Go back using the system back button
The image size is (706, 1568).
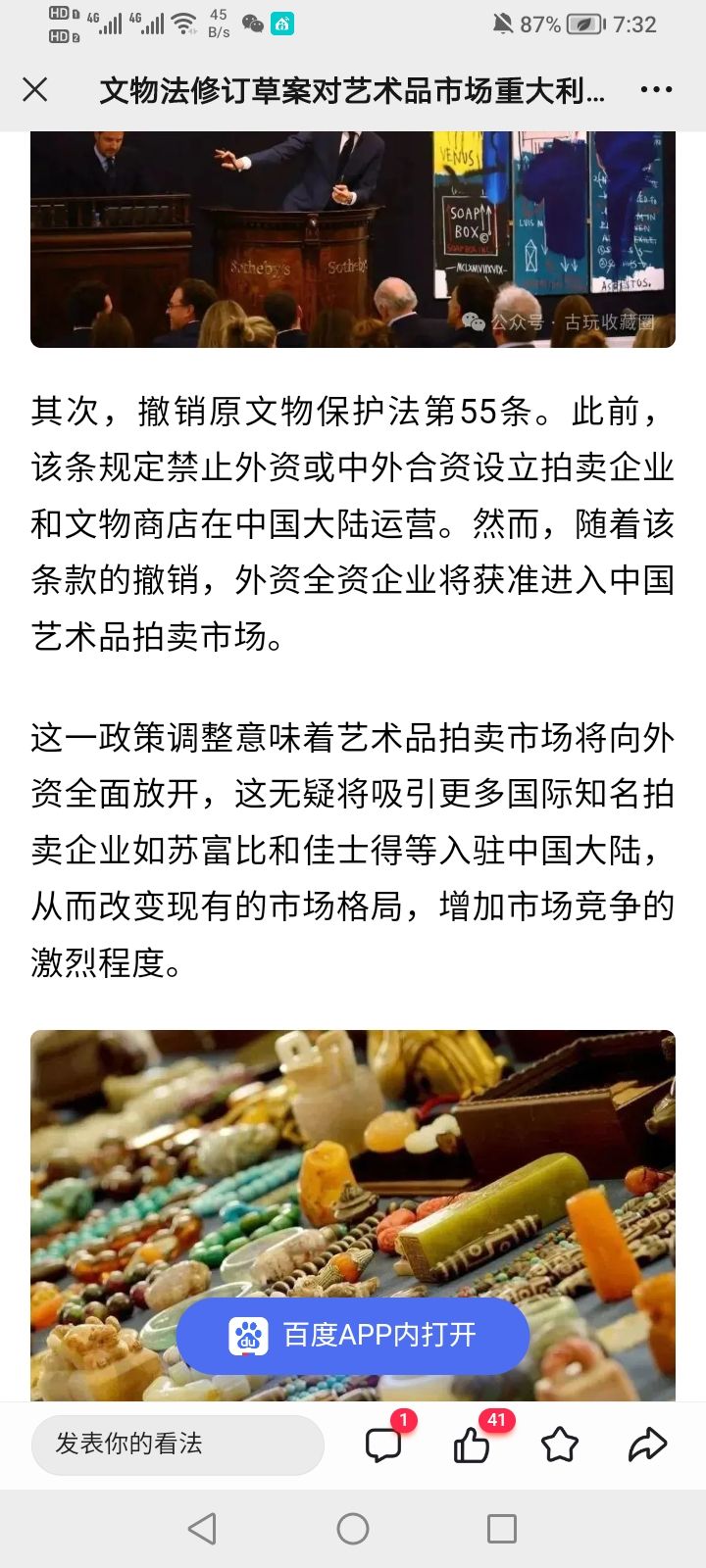coord(203,1529)
